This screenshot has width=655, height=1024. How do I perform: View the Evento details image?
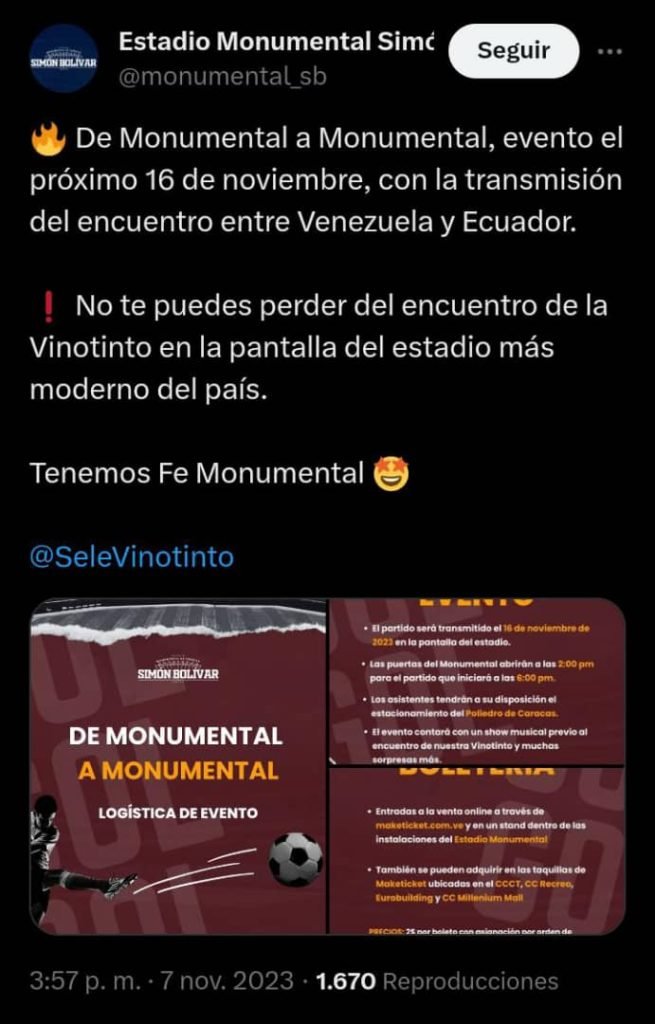pyautogui.click(x=476, y=680)
